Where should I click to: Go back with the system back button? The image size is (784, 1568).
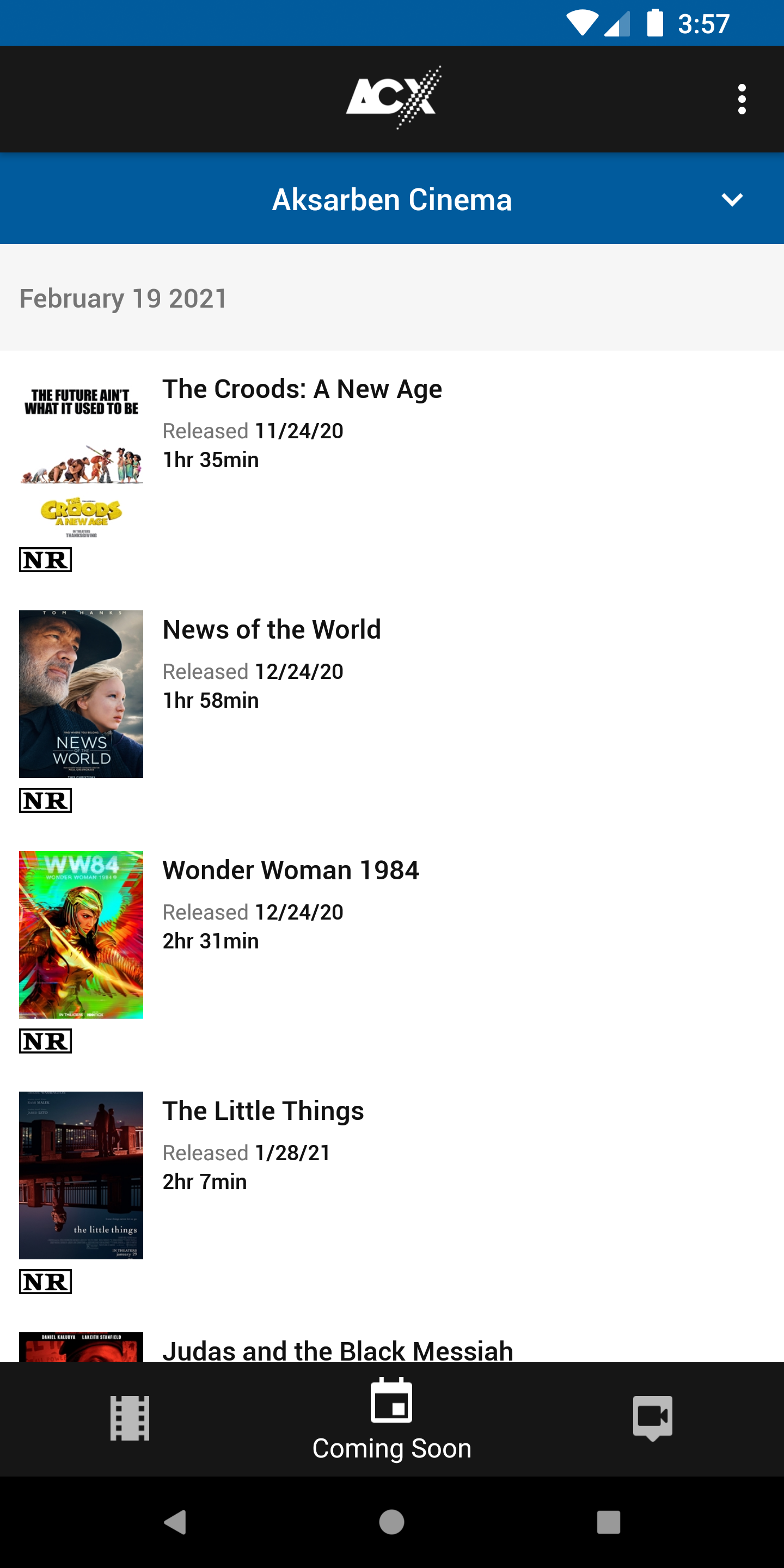tap(175, 1522)
